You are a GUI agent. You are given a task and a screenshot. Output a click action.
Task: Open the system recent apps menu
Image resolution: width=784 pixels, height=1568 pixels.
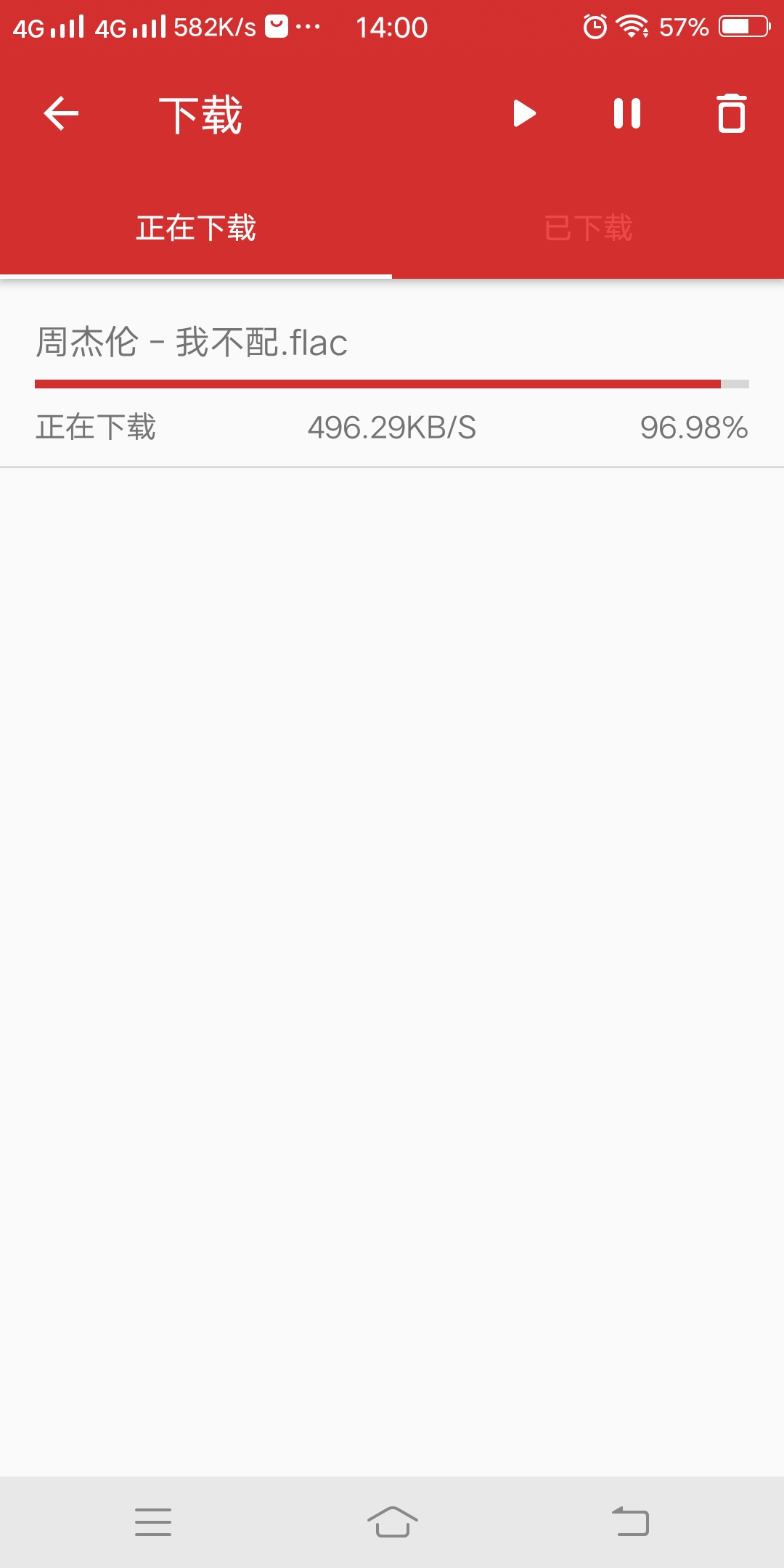pyautogui.click(x=153, y=1522)
